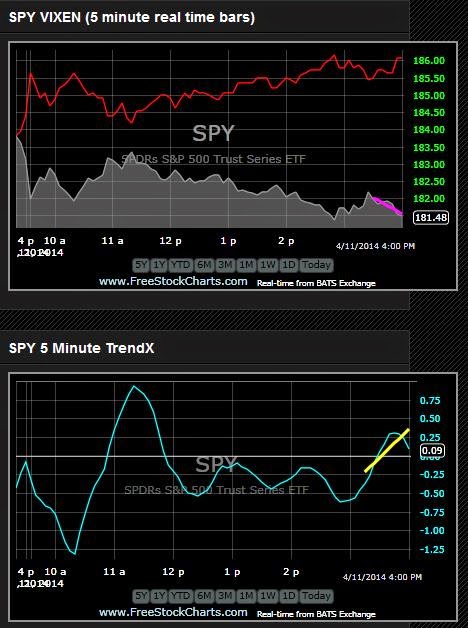Select 5Y range in SPY VIXEN chart
This screenshot has height=628, width=468.
(x=141, y=265)
